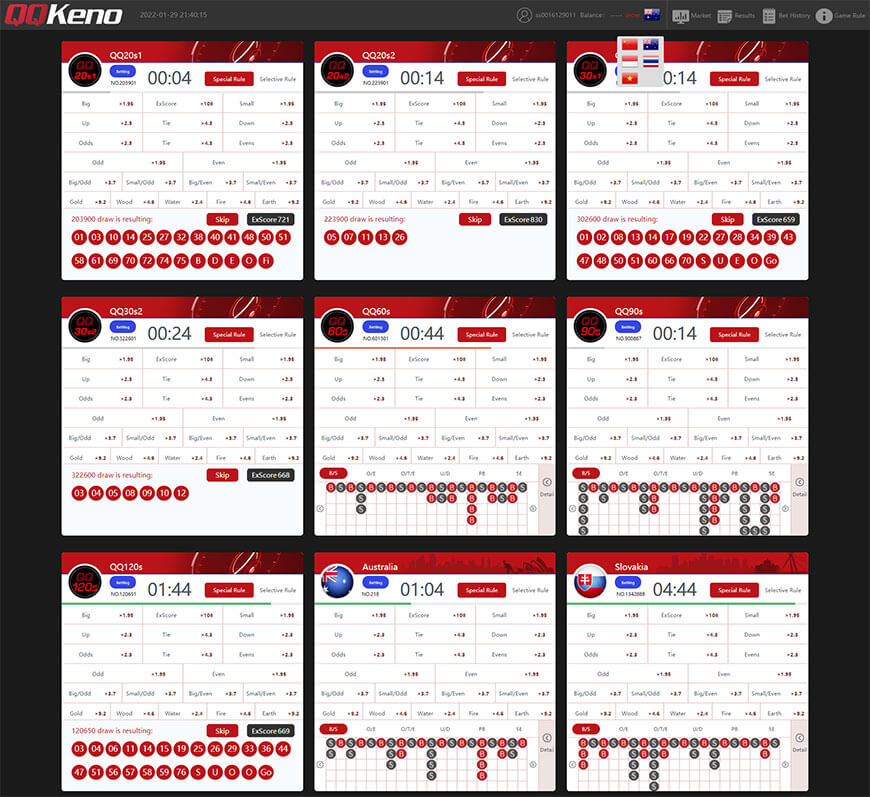
Task: Select the PB tab on the Slovakia card
Action: coord(734,729)
